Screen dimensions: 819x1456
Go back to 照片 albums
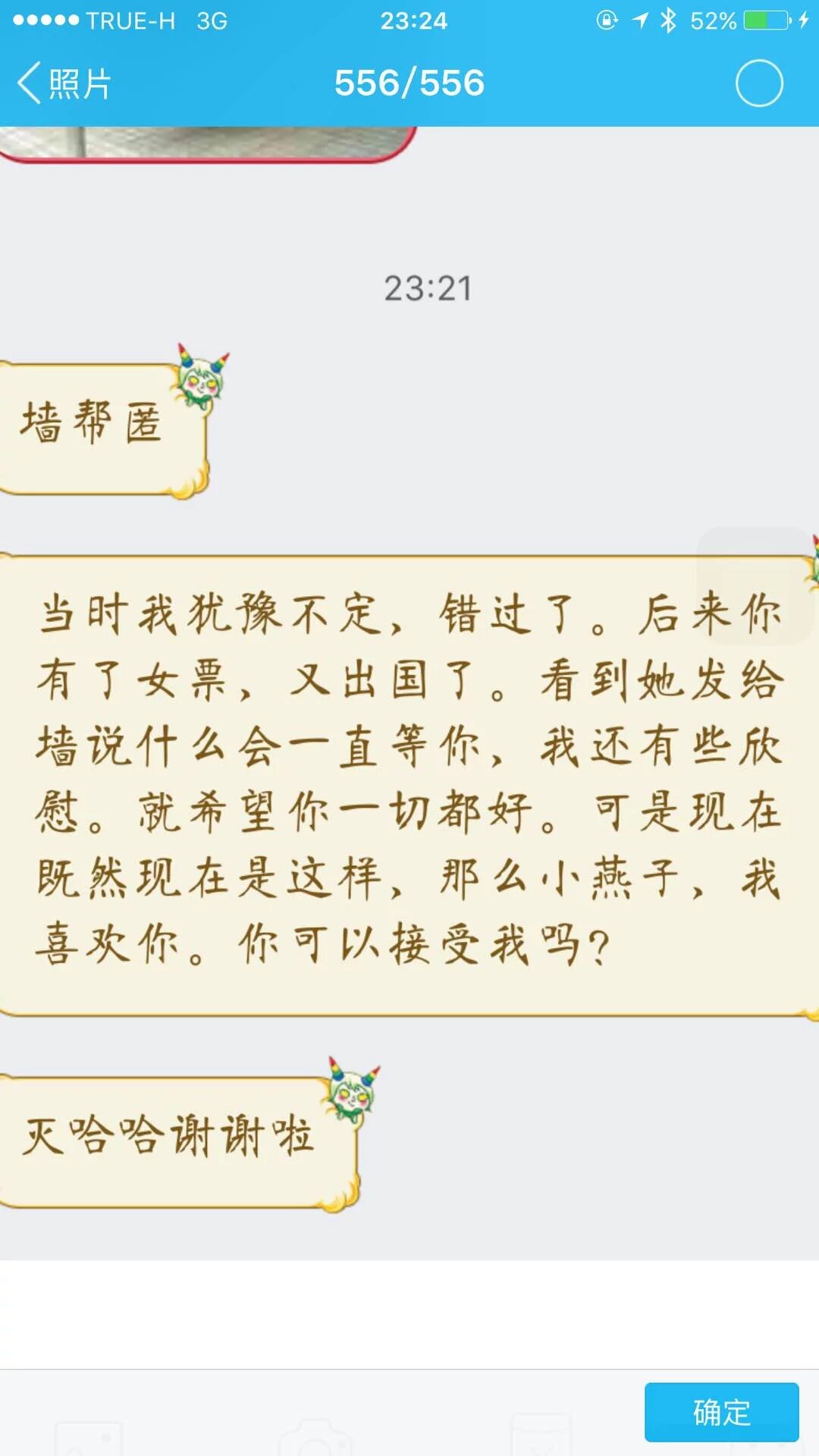click(64, 83)
